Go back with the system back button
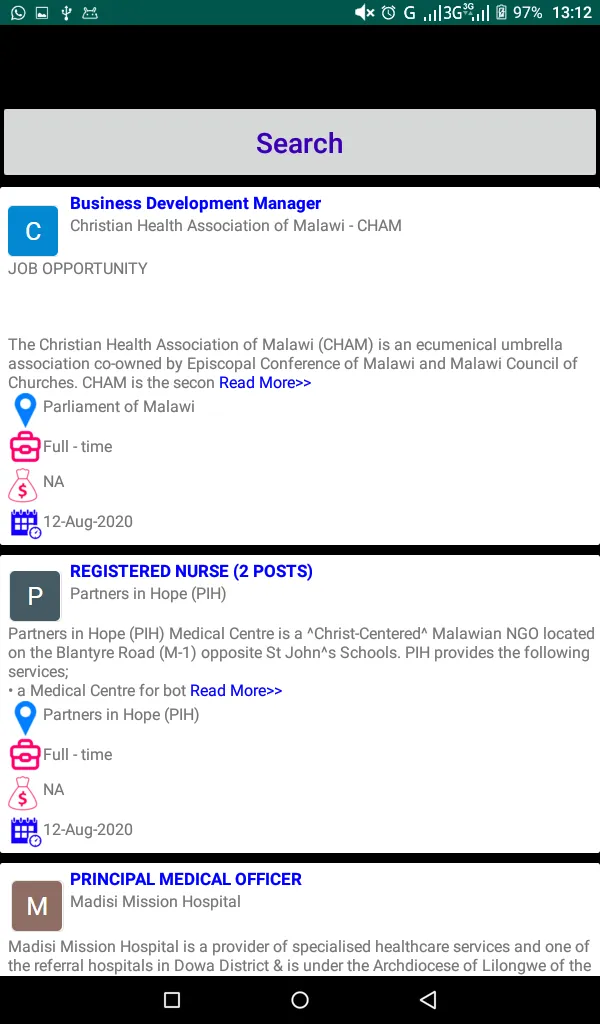The width and height of the screenshot is (600, 1024). (428, 999)
